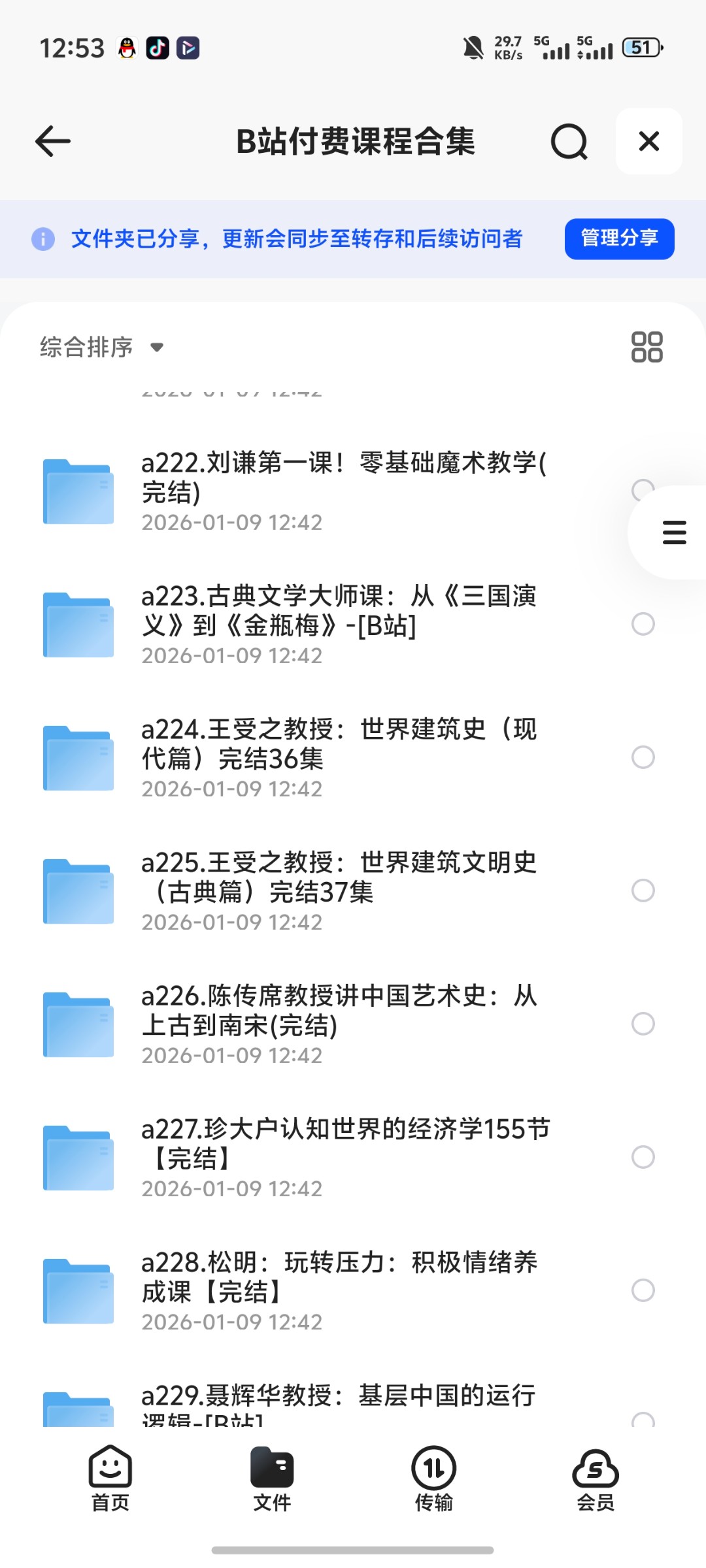This screenshot has height=1568, width=706.
Task: Close the folder view with X
Action: point(648,141)
